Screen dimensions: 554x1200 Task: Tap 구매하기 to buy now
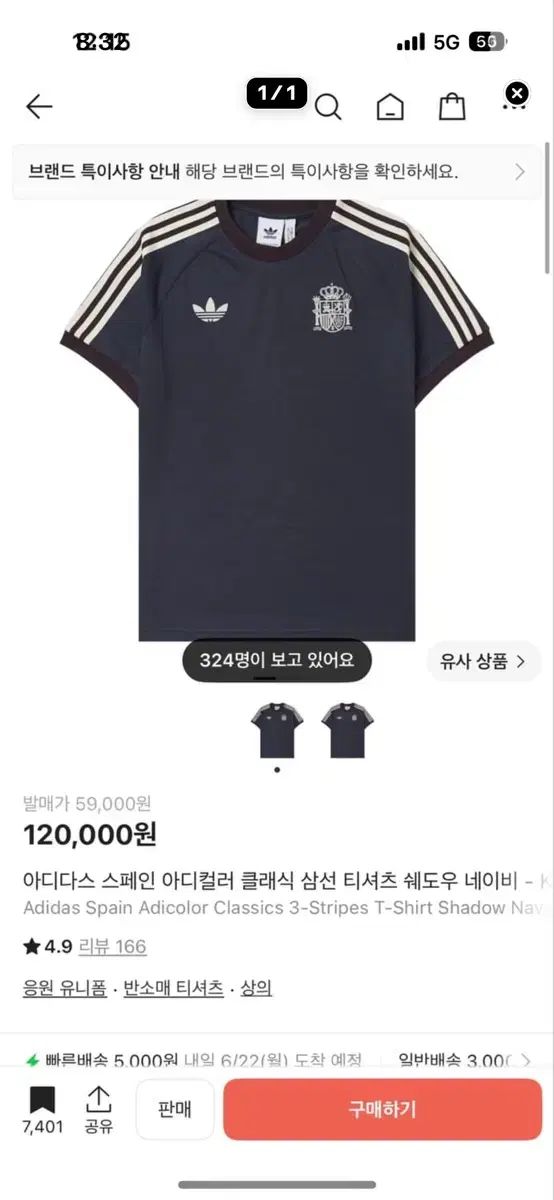(382, 1109)
